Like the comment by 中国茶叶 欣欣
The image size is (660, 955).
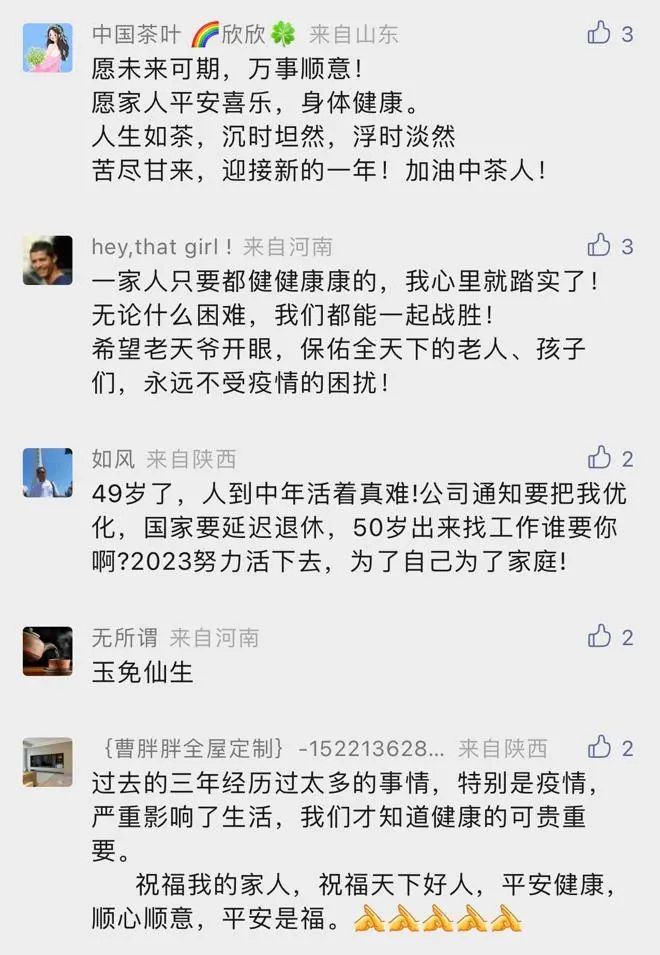(x=599, y=33)
